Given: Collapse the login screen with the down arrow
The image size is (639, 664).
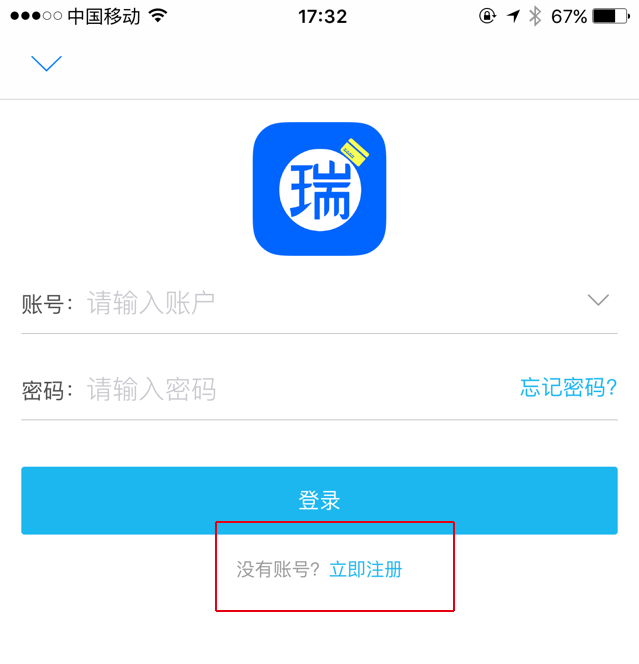Looking at the screenshot, I should coord(46,63).
